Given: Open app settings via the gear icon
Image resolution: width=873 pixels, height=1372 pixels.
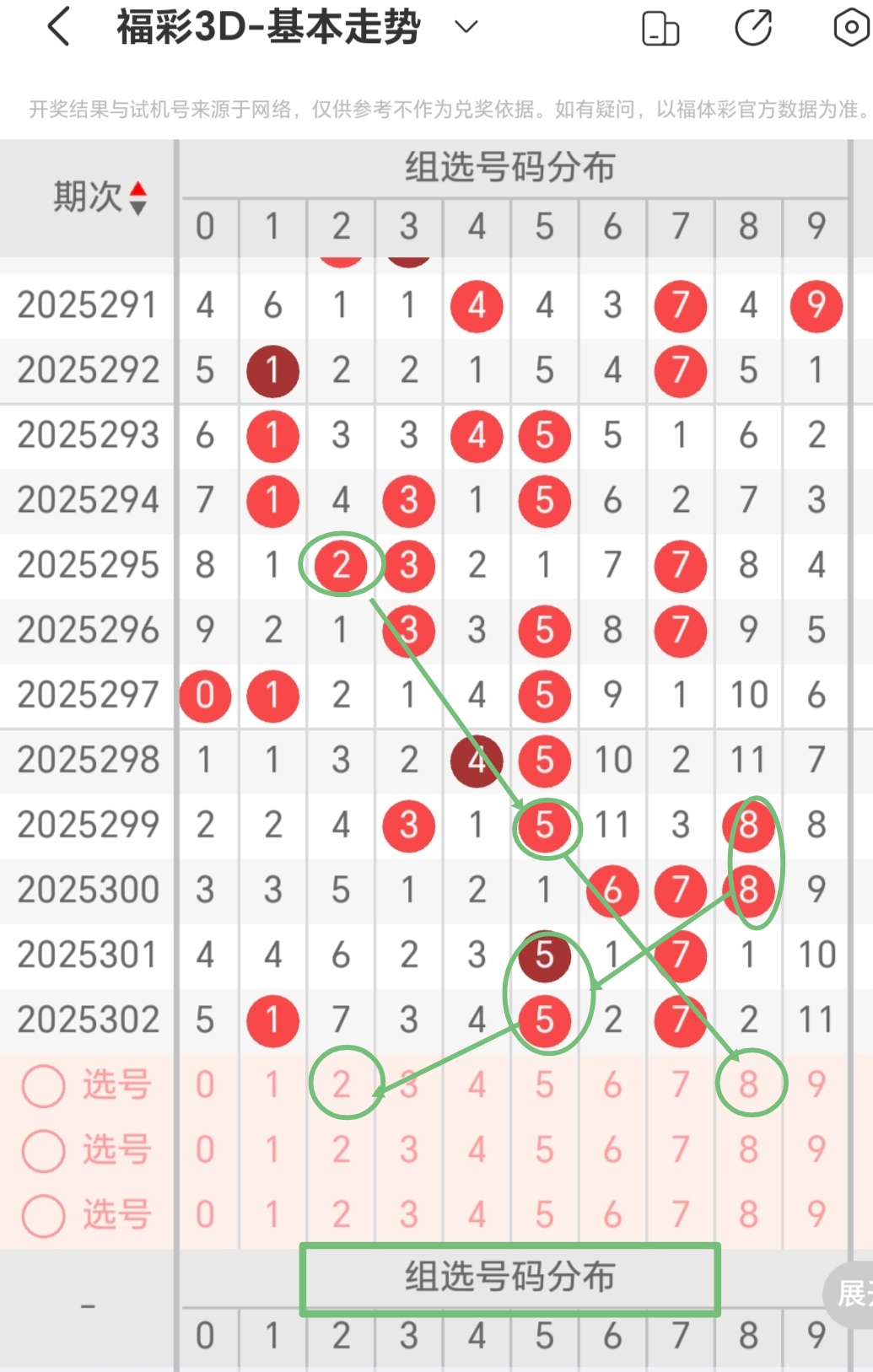Looking at the screenshot, I should coord(850,27).
